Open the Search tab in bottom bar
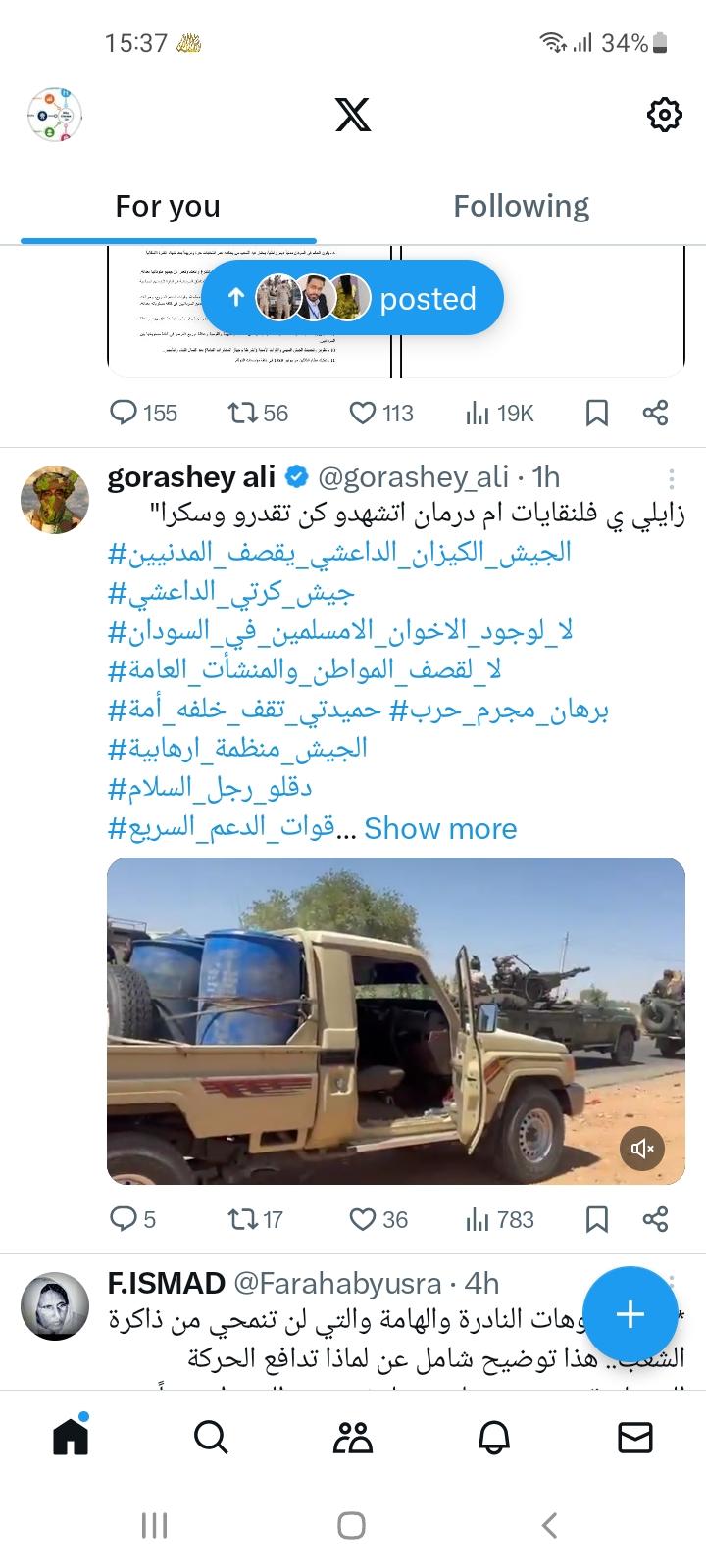This screenshot has height=1568, width=706. [x=211, y=1438]
